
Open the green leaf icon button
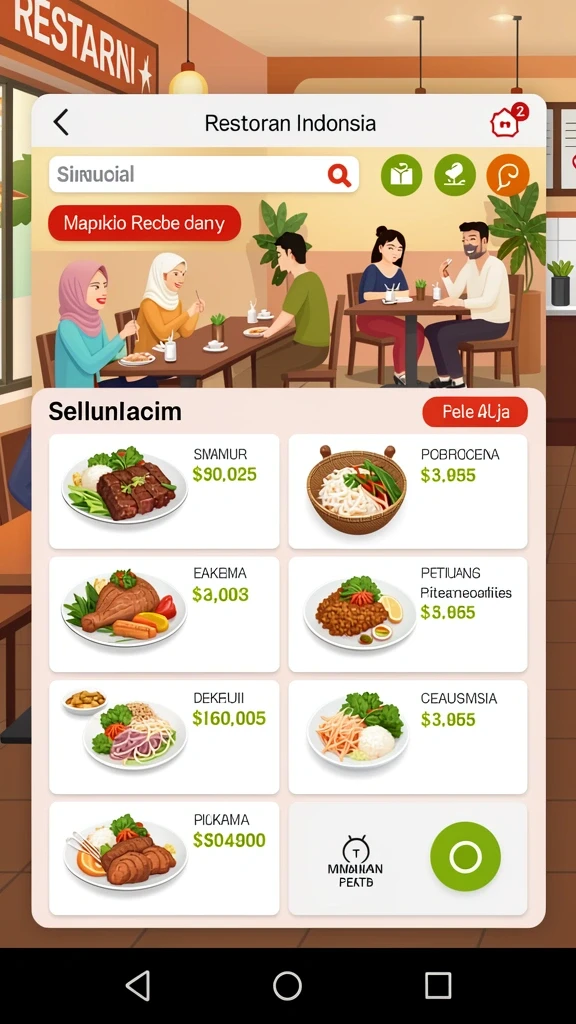(x=455, y=175)
